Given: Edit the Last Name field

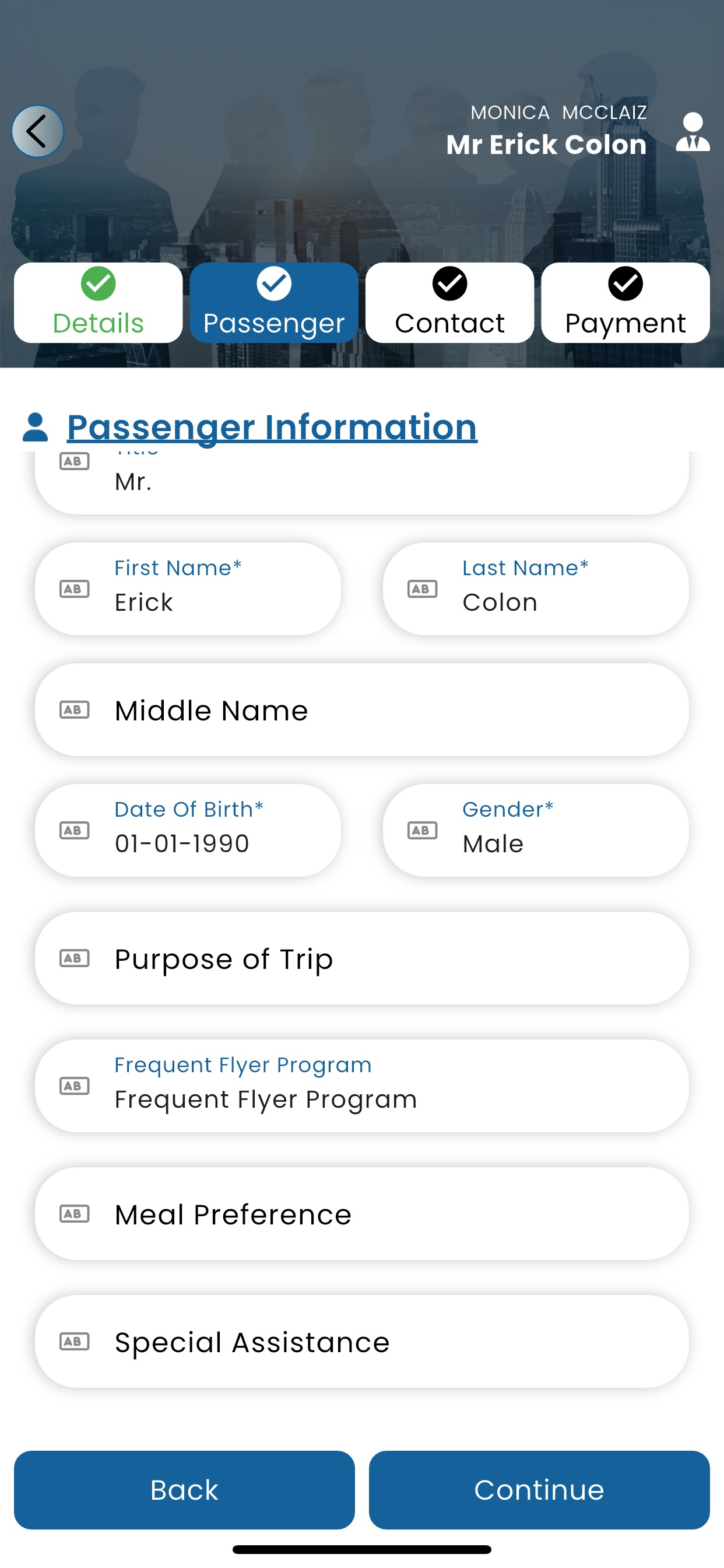Looking at the screenshot, I should (x=535, y=589).
